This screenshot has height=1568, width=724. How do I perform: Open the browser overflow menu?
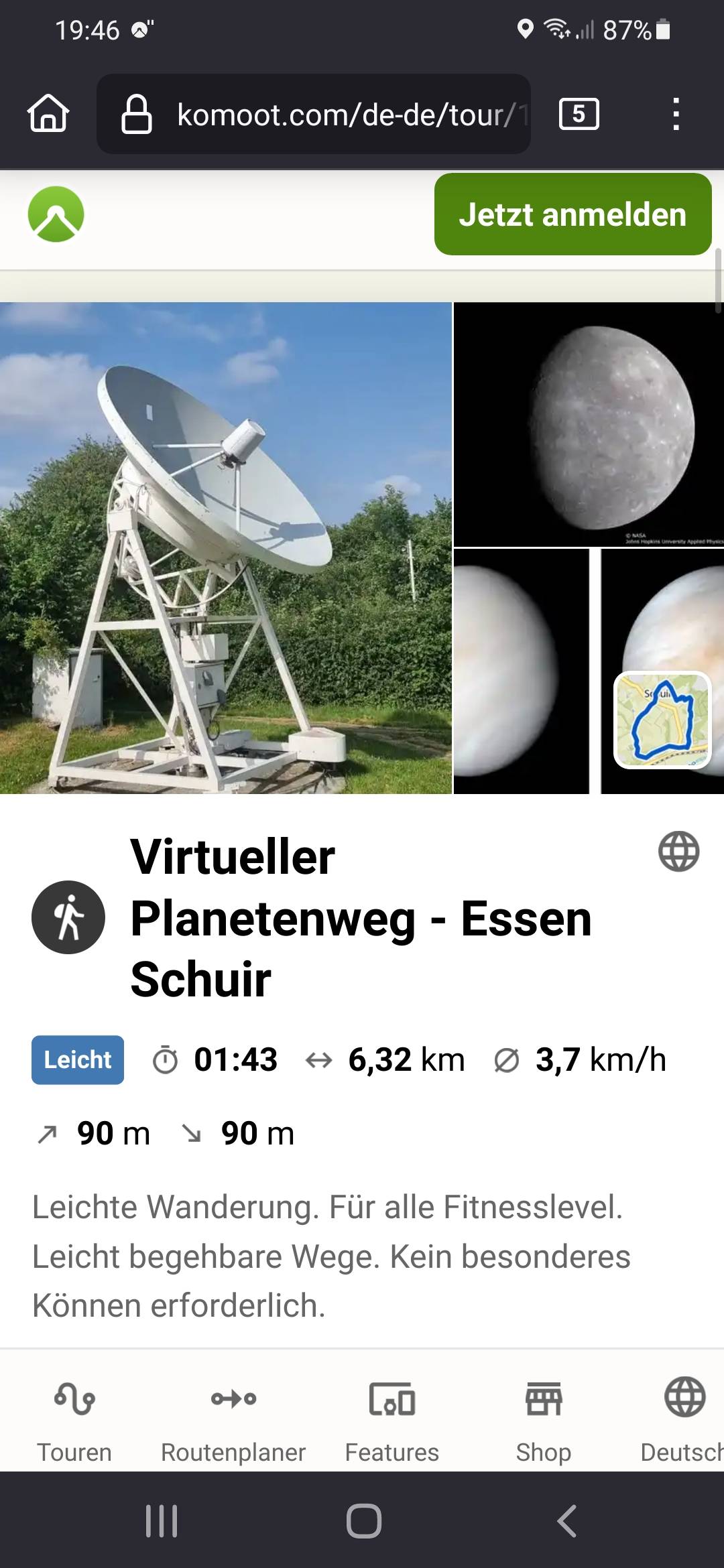(x=676, y=114)
